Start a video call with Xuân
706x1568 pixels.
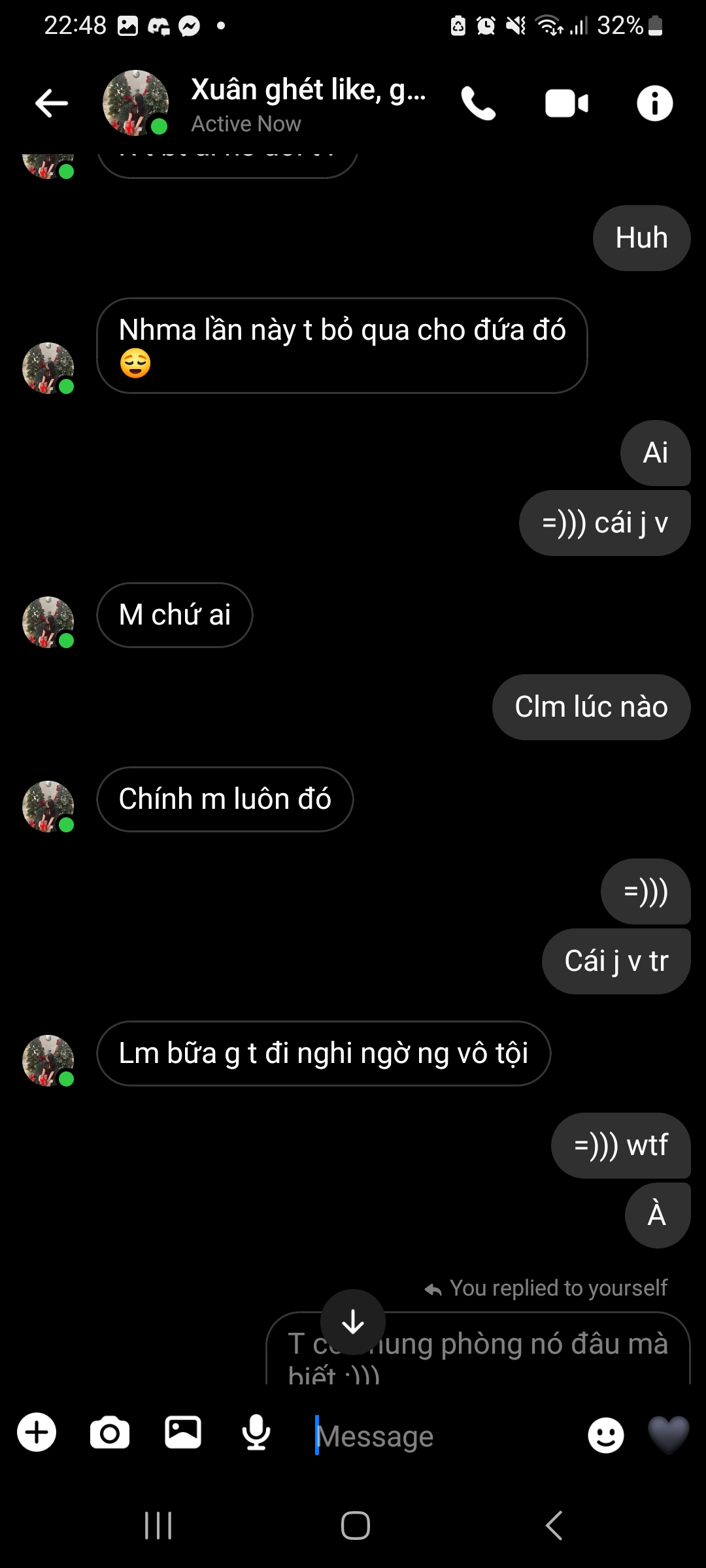567,103
